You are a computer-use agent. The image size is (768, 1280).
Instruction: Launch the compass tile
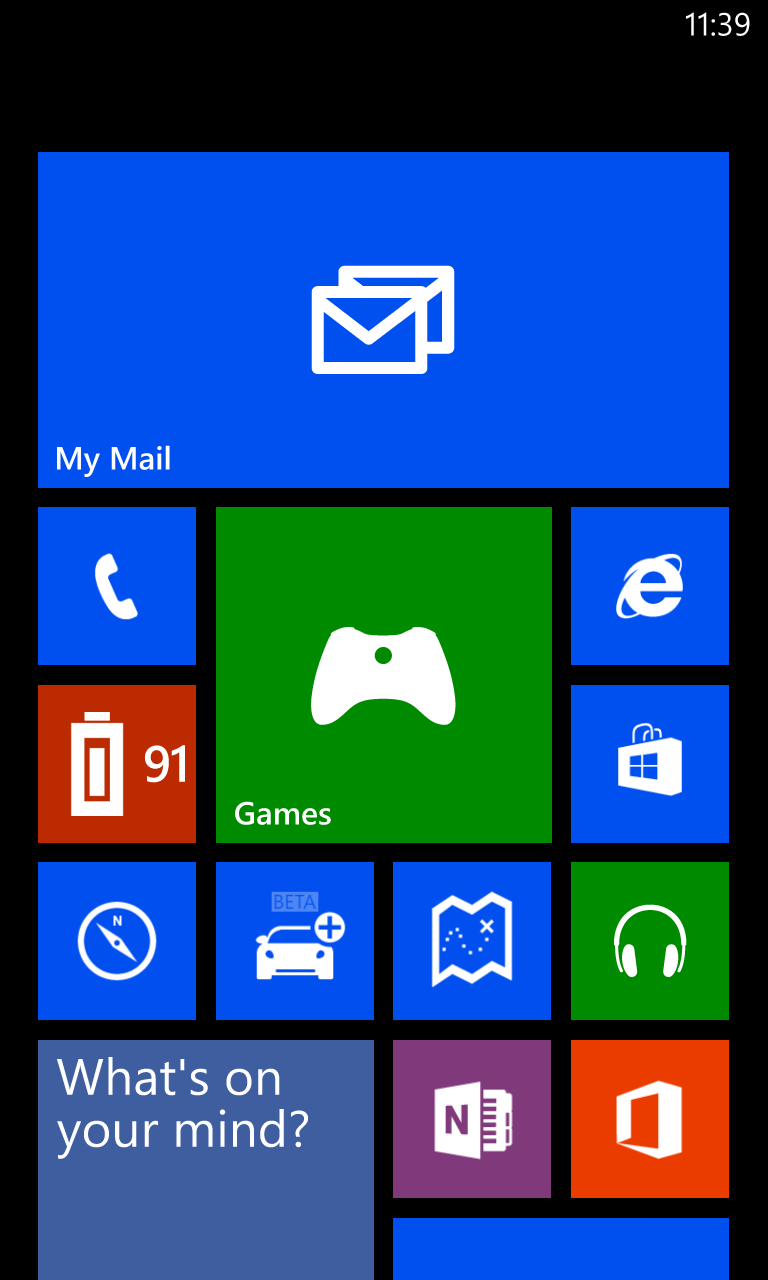pyautogui.click(x=117, y=941)
